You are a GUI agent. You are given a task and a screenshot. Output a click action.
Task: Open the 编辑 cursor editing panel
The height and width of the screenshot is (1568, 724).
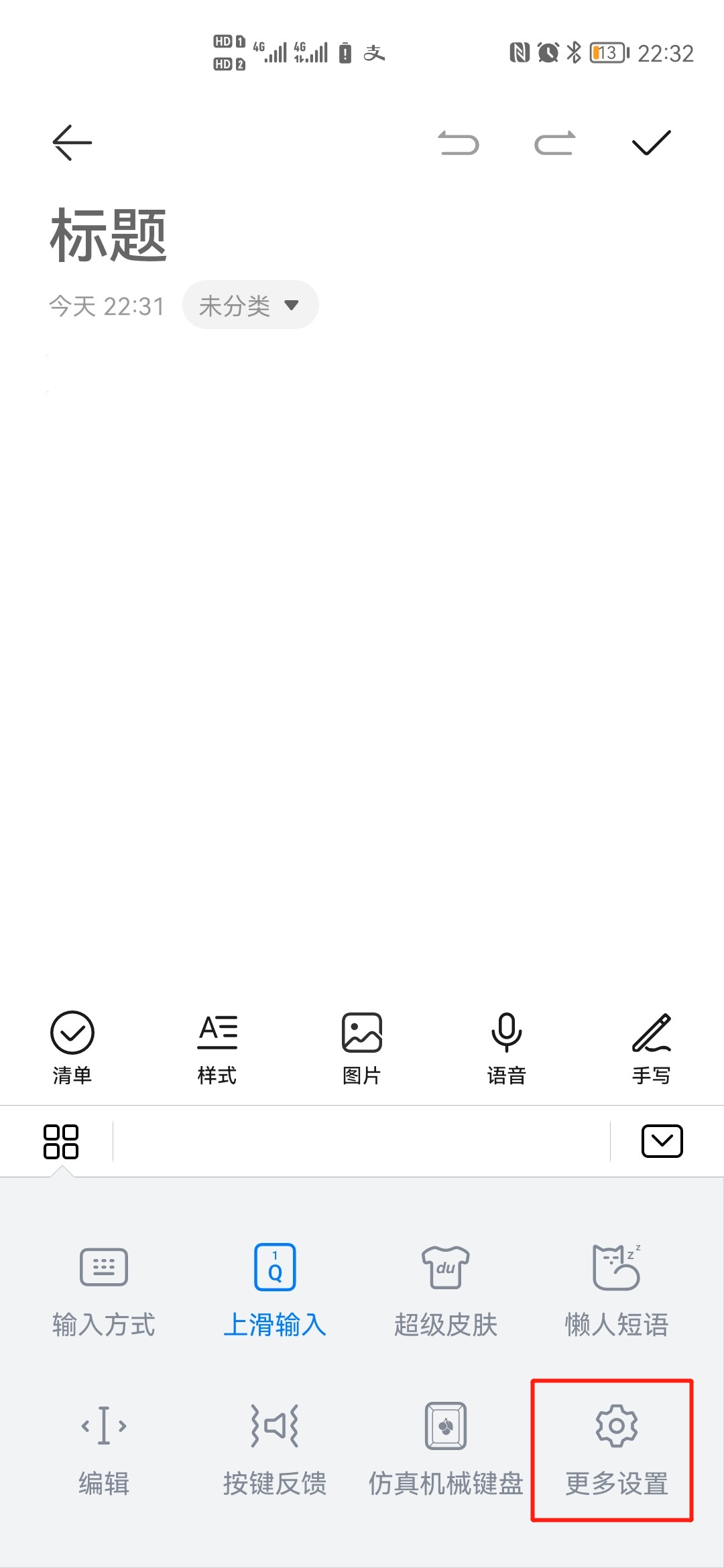(x=104, y=1450)
